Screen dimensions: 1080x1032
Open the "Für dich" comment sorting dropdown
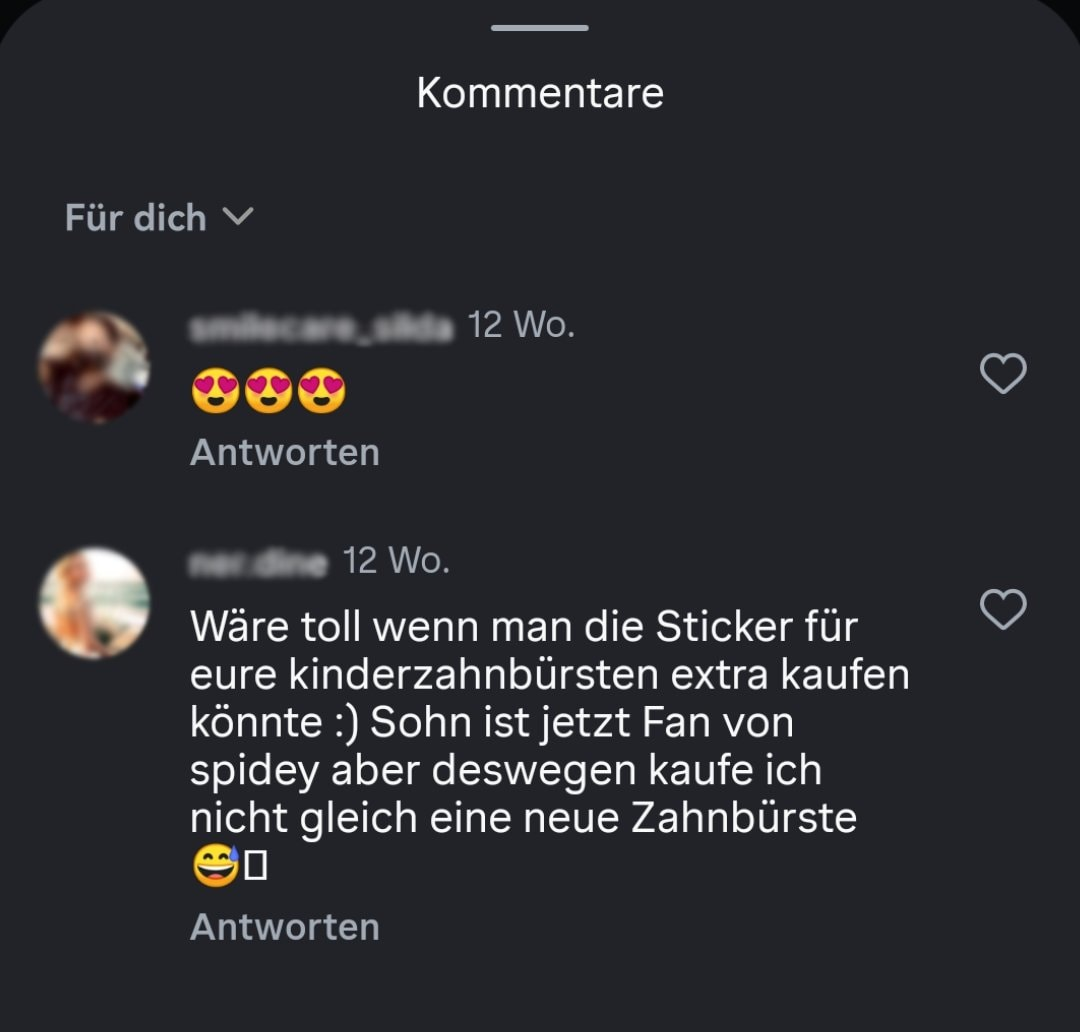click(160, 217)
